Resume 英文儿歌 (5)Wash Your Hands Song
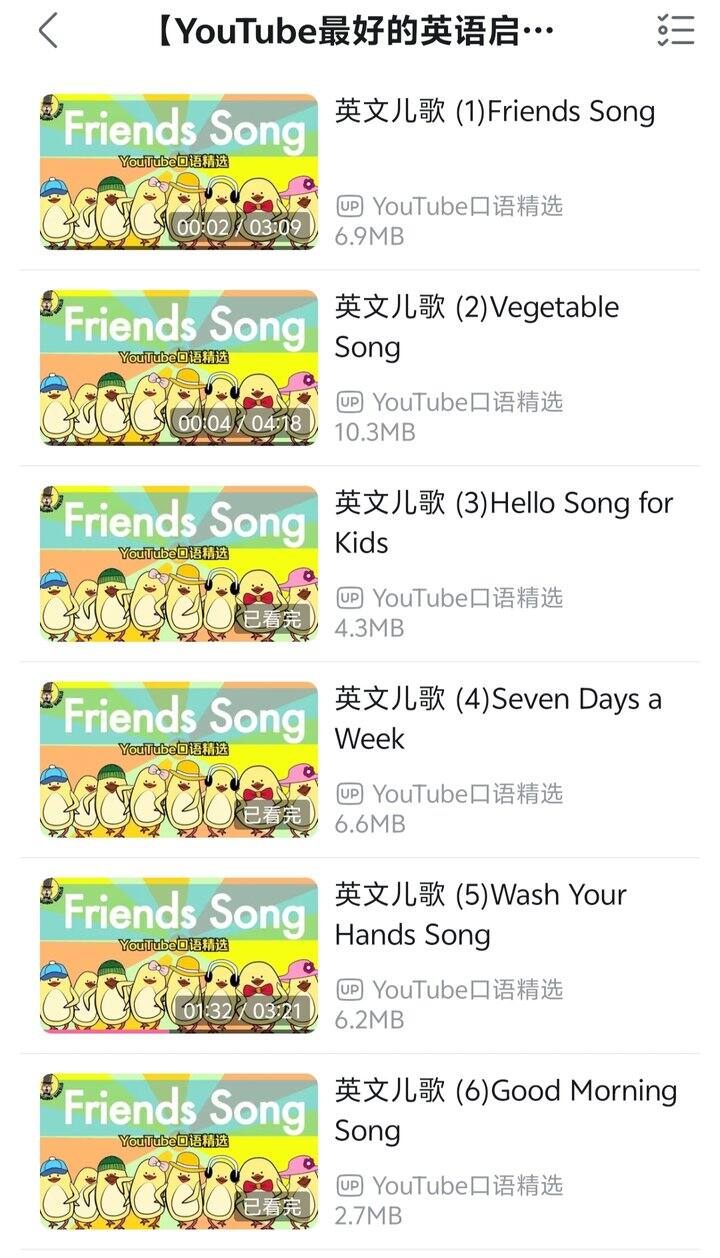This screenshot has width=720, height=1258. click(360, 955)
